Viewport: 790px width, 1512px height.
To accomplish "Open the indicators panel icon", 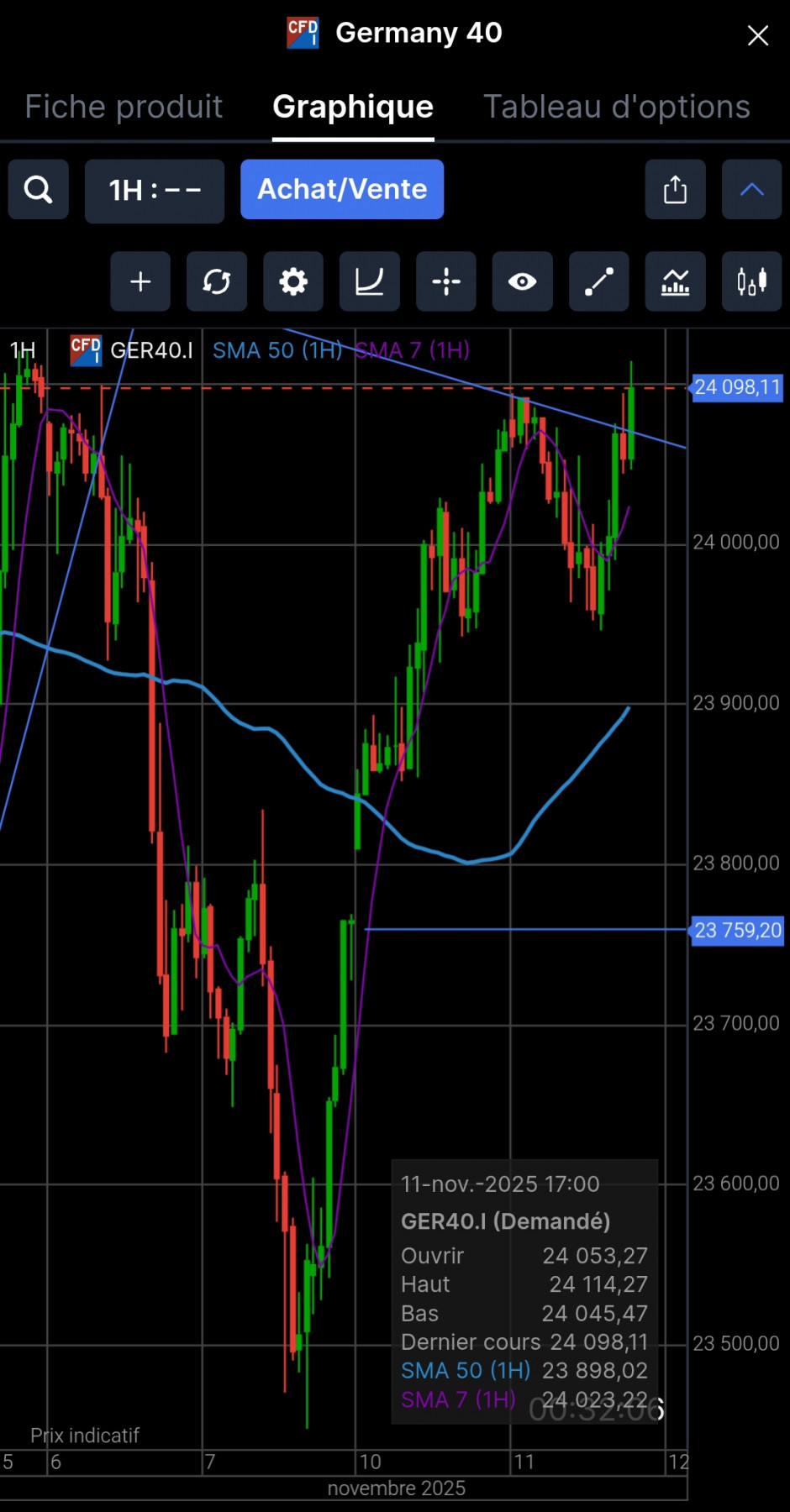I will (x=675, y=281).
